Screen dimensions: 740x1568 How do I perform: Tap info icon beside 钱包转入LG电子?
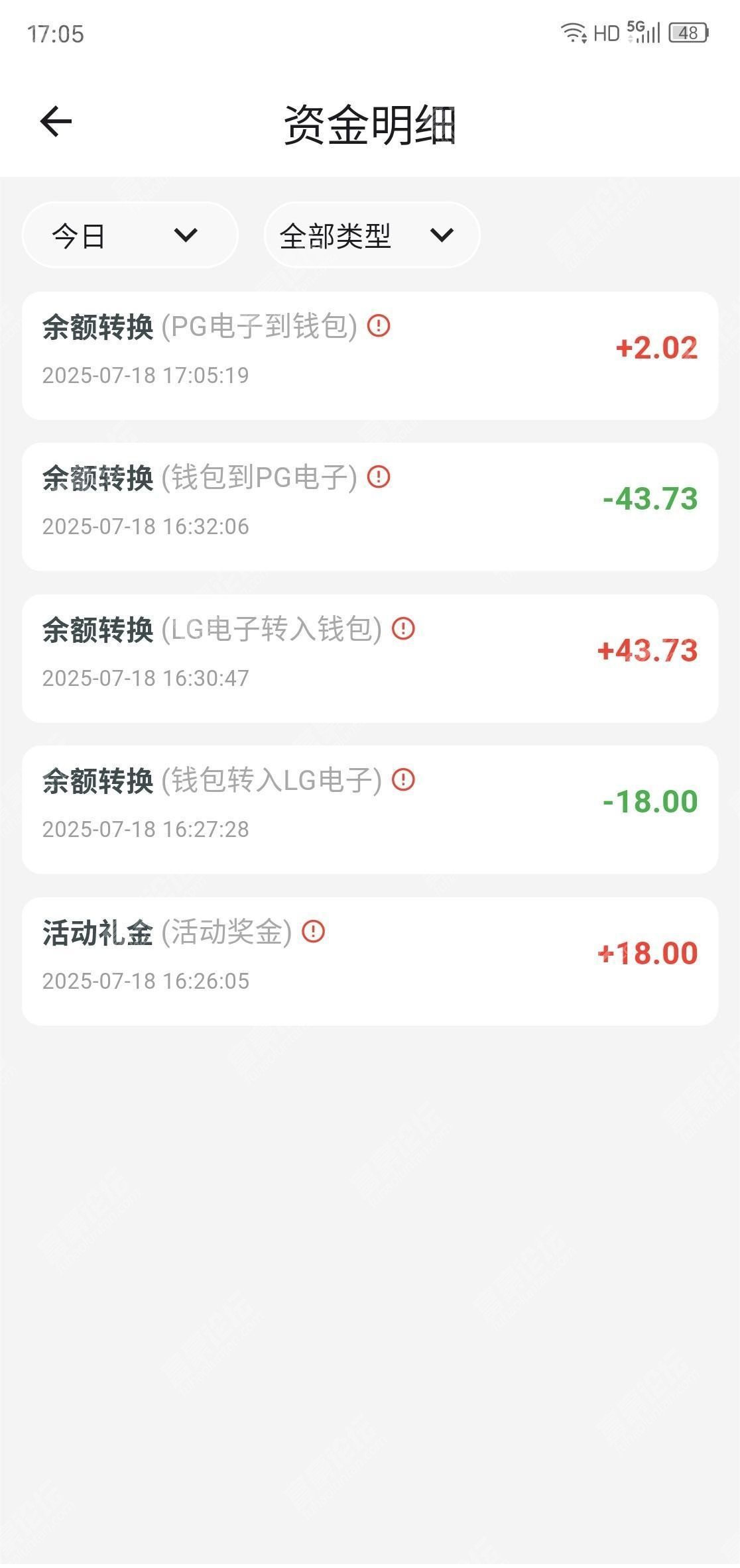click(403, 780)
